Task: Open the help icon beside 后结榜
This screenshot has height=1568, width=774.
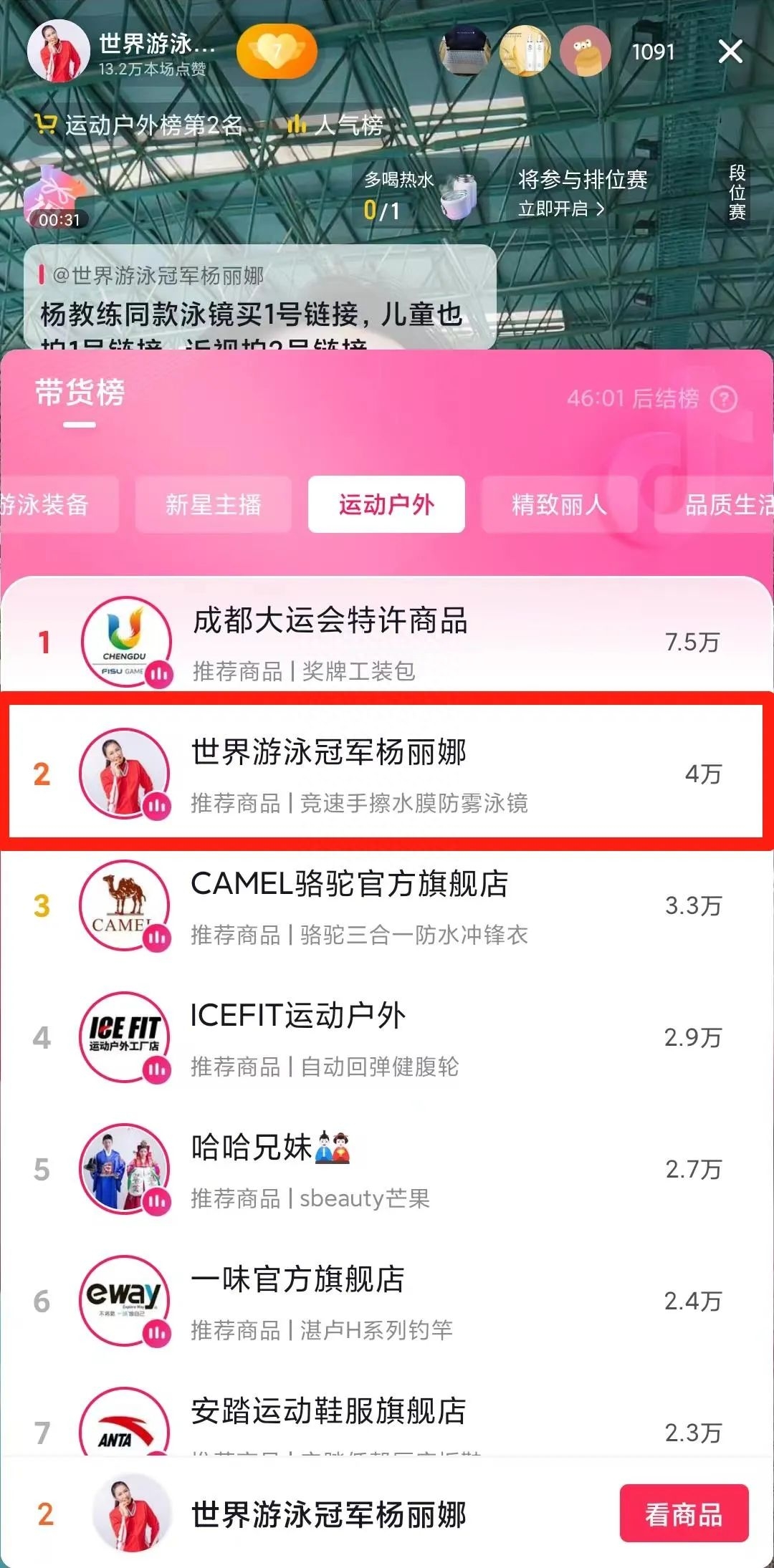Action: (x=723, y=399)
